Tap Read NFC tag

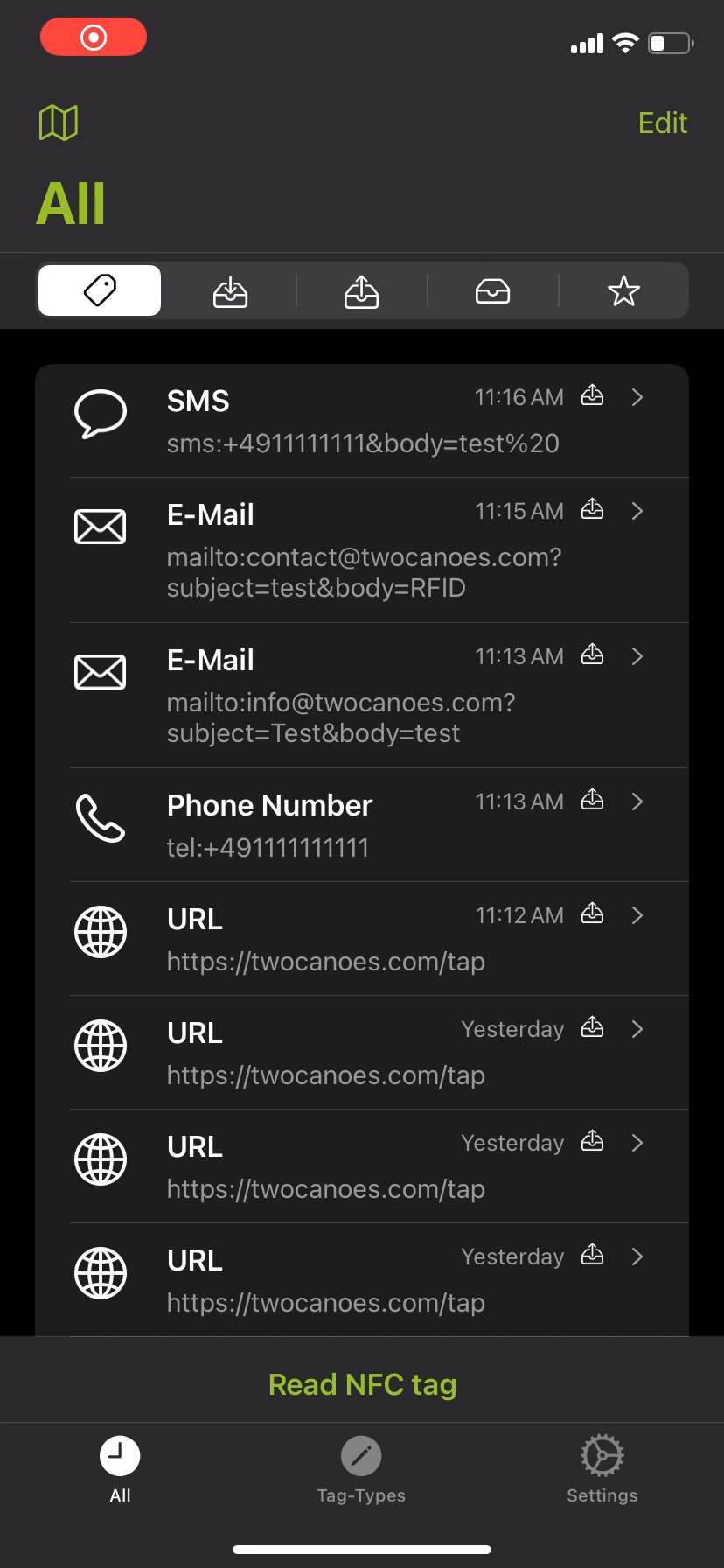pos(362,1384)
